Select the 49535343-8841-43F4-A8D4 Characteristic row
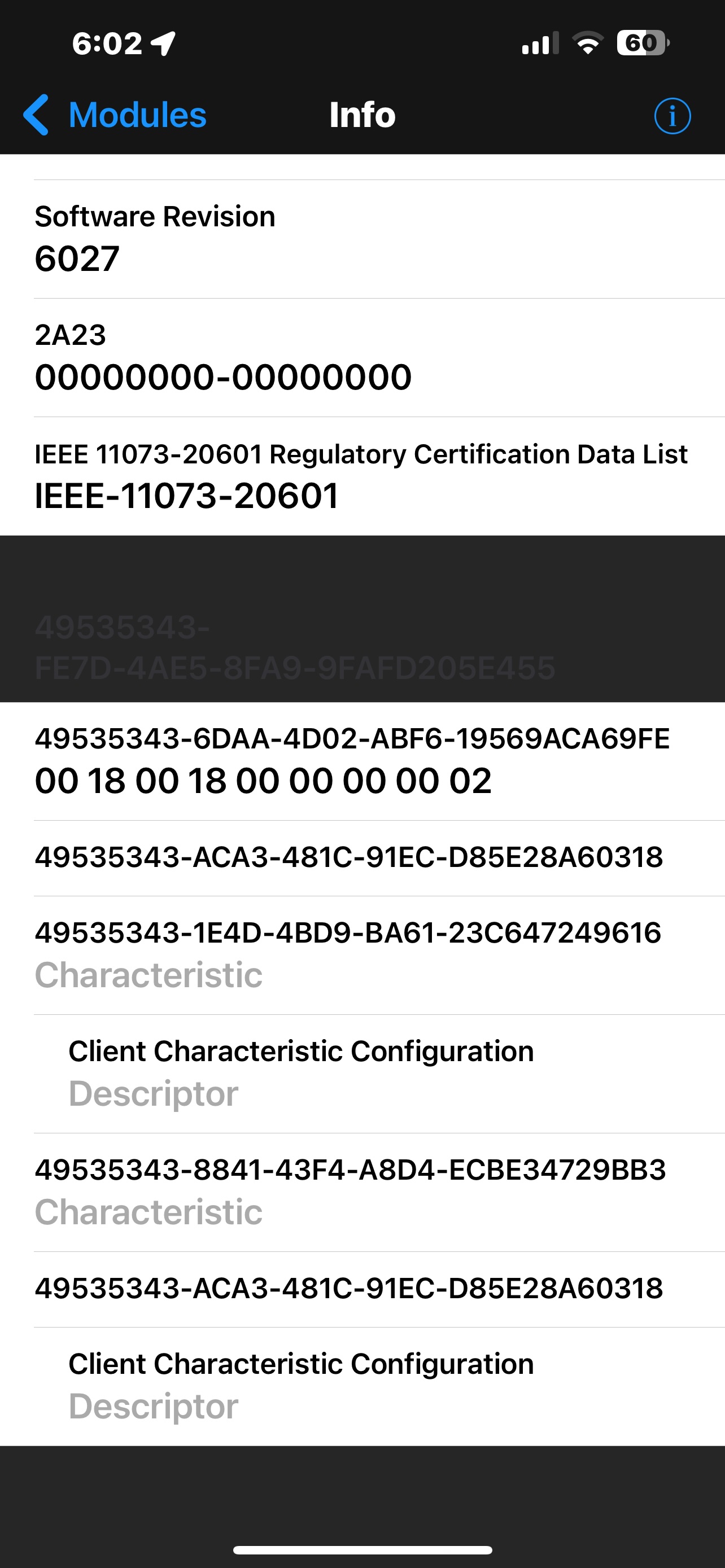Screen dimensions: 725x1568 tap(362, 1191)
